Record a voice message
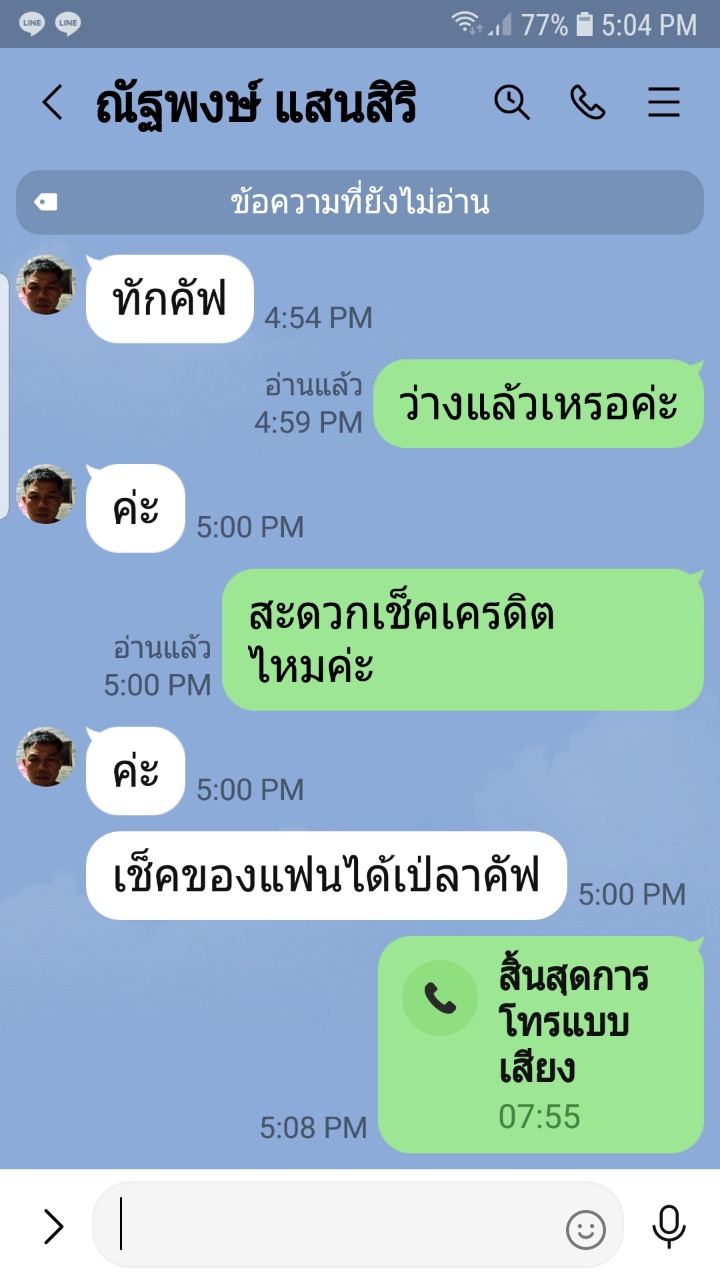The image size is (720, 1280). pyautogui.click(x=668, y=1226)
